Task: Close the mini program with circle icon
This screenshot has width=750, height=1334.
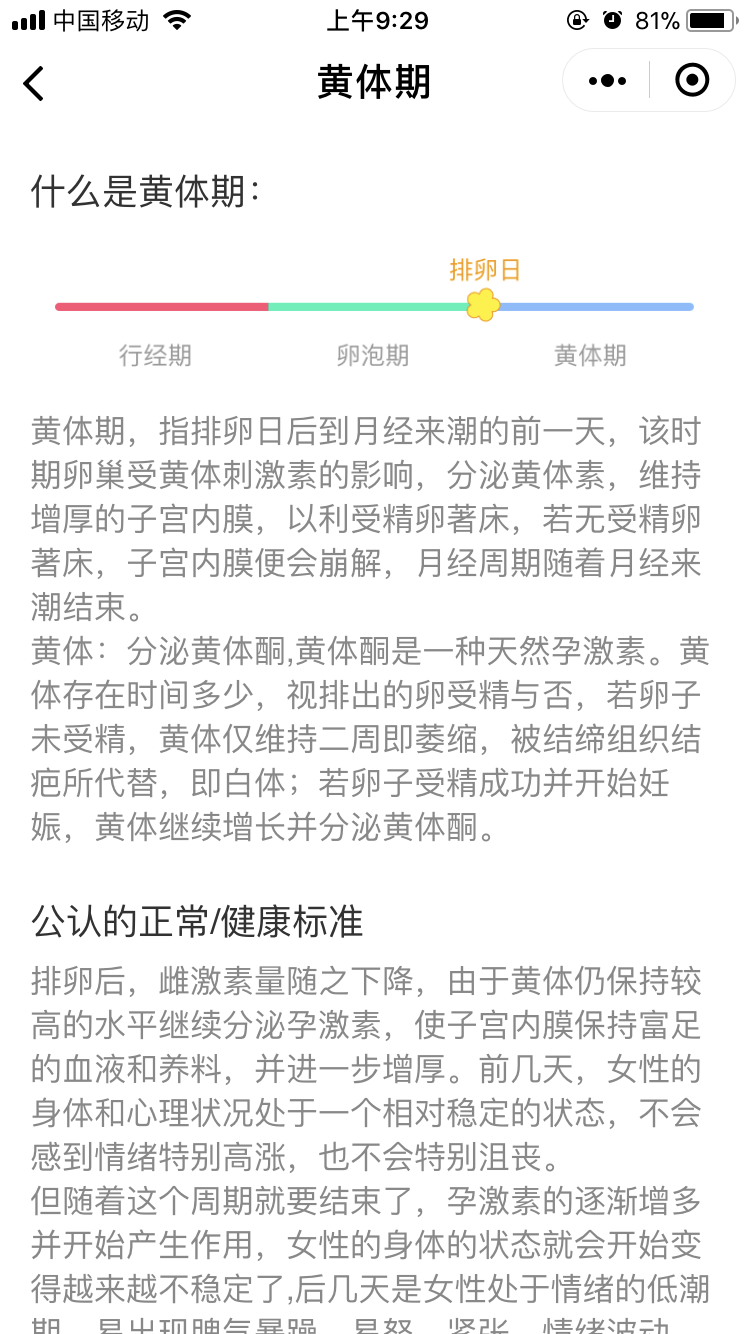Action: click(x=692, y=80)
